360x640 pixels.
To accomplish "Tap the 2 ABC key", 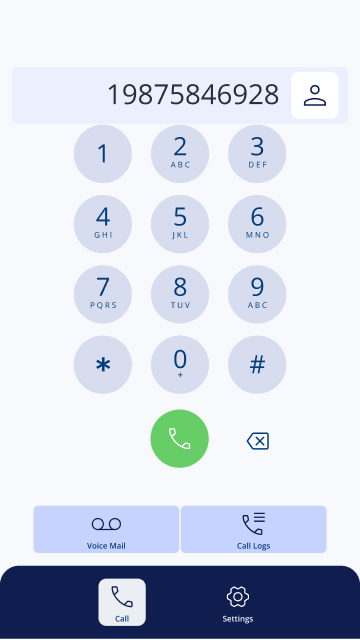I will click(x=180, y=154).
